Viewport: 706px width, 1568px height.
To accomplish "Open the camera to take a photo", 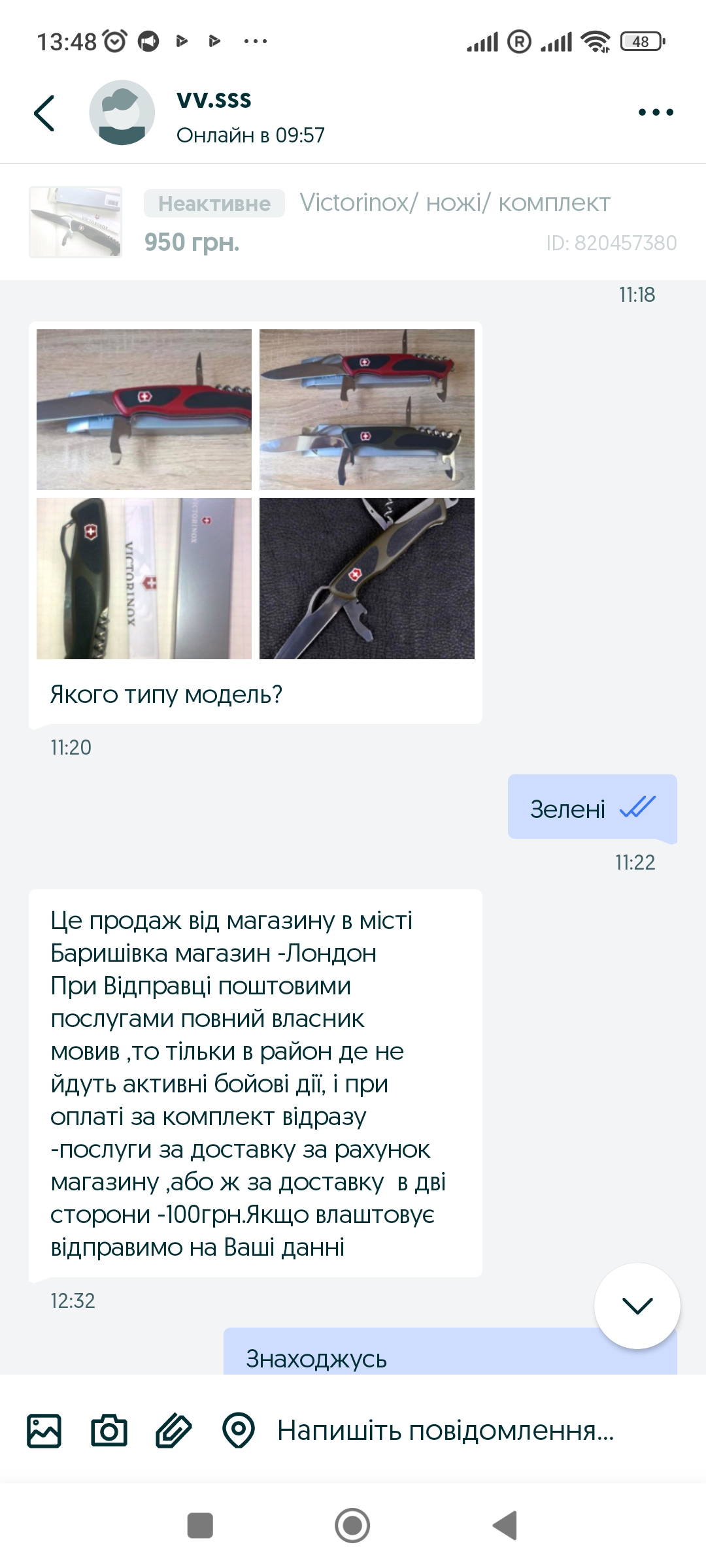I will (109, 1431).
